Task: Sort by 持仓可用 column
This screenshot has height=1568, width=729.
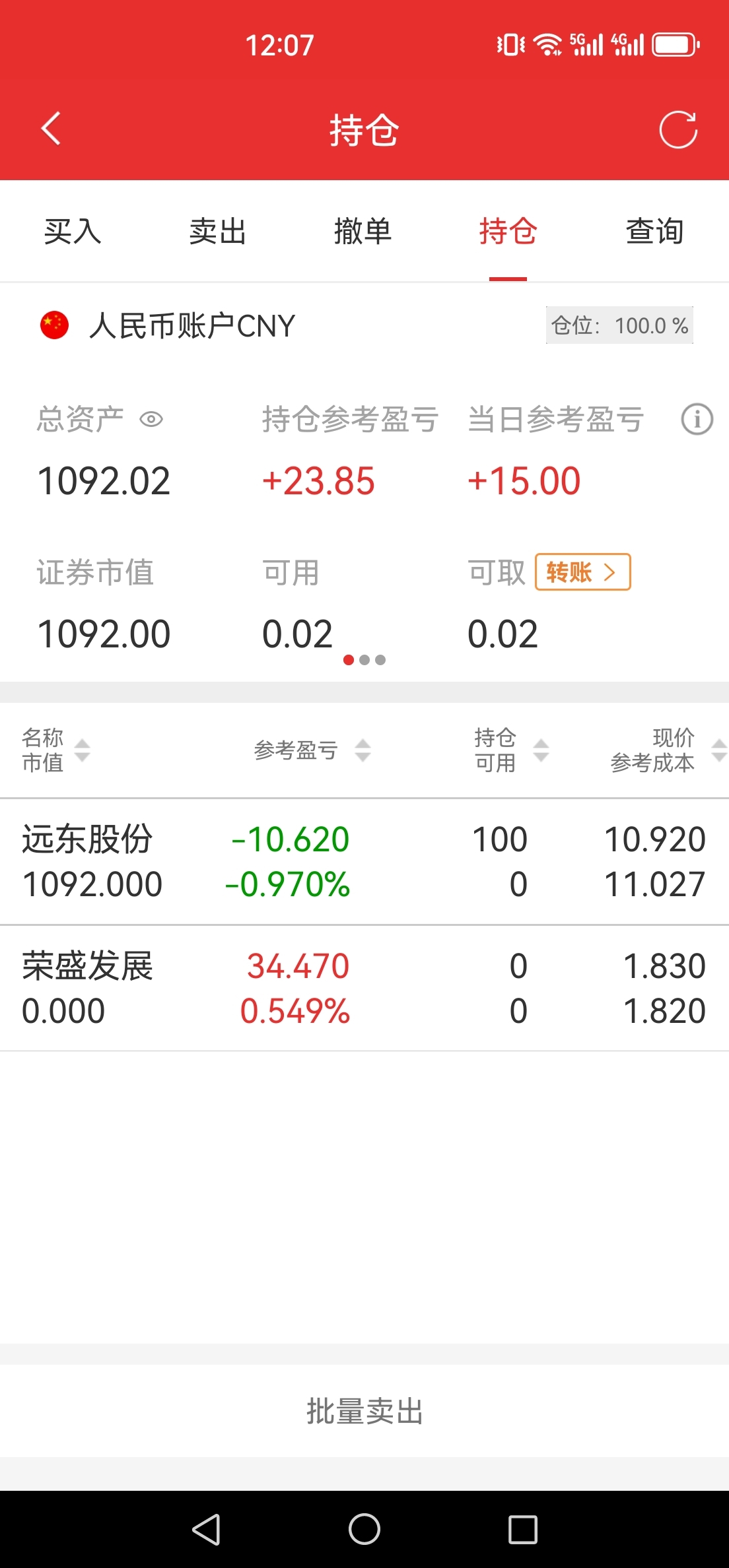Action: click(x=511, y=750)
